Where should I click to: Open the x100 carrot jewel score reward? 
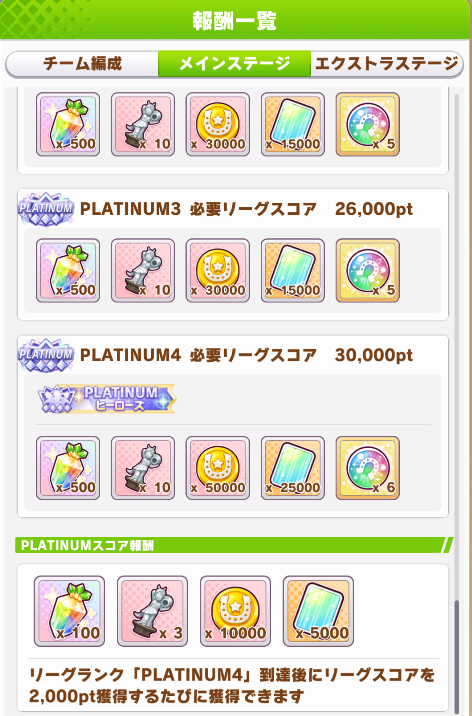(x=69, y=611)
